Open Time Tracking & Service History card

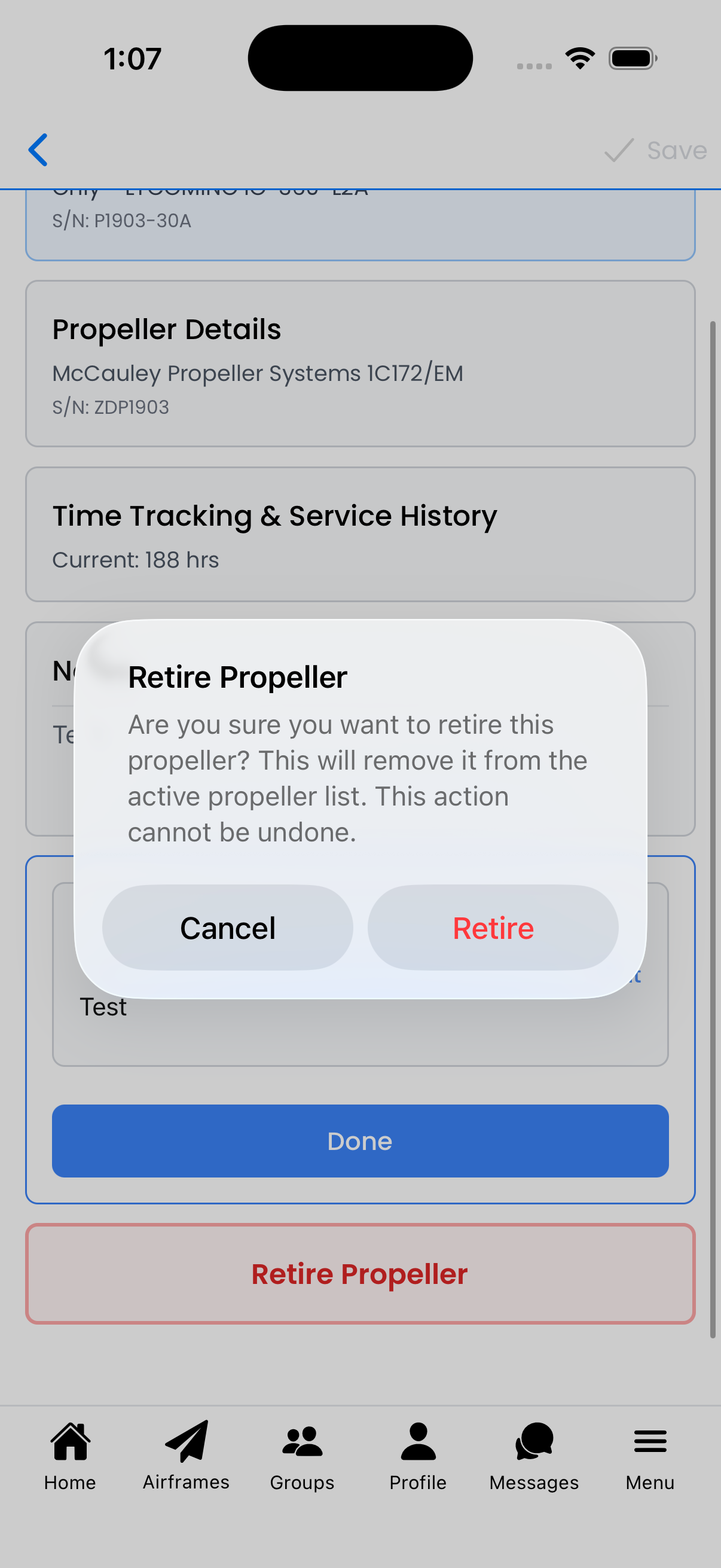(359, 534)
